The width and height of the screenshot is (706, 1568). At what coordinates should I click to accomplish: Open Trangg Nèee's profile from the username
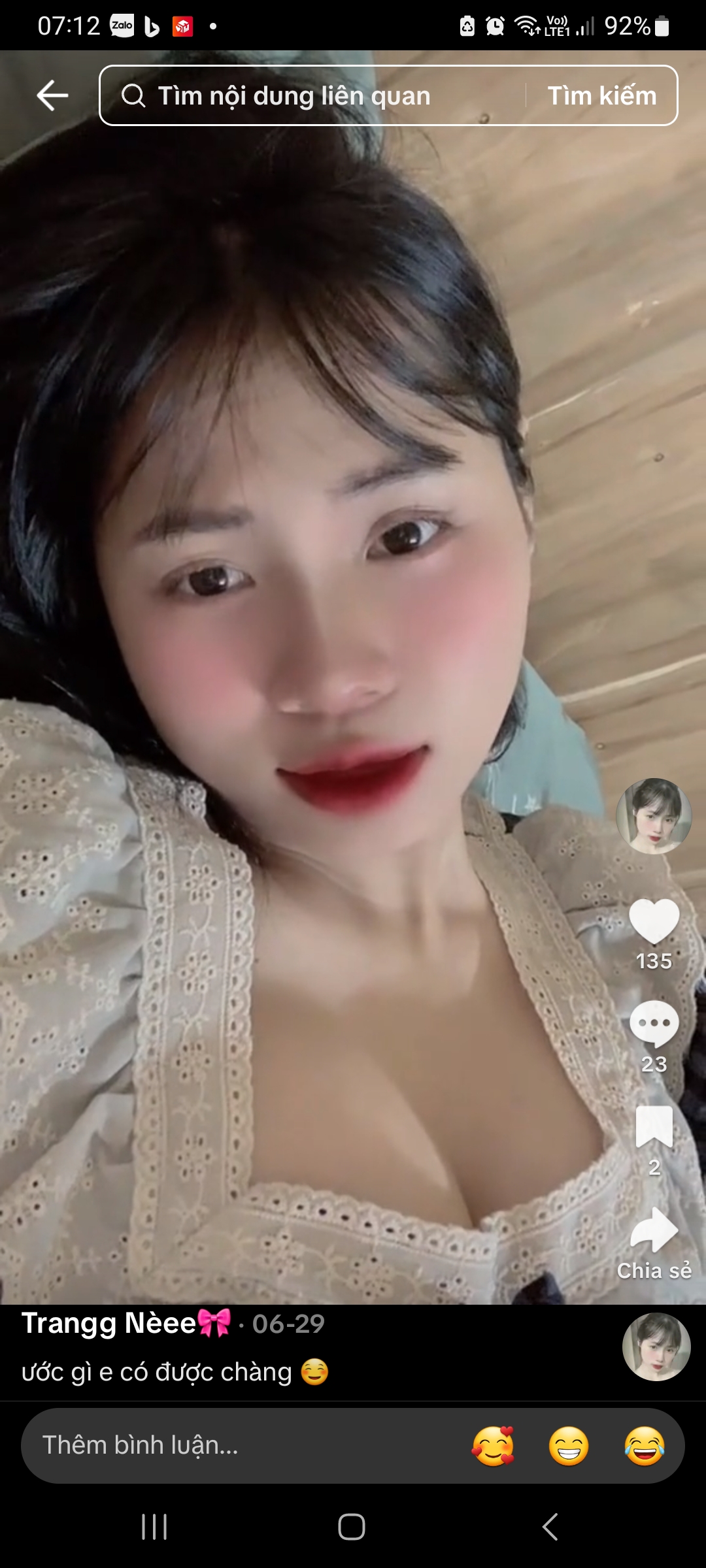[110, 1324]
